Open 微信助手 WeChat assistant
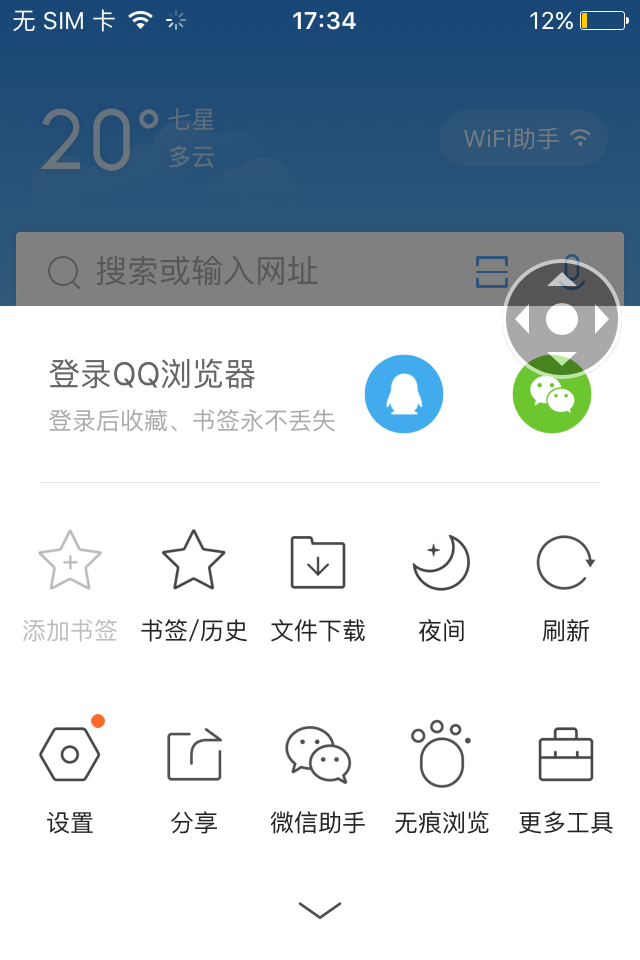Screen dimensions: 640x960 (318, 777)
